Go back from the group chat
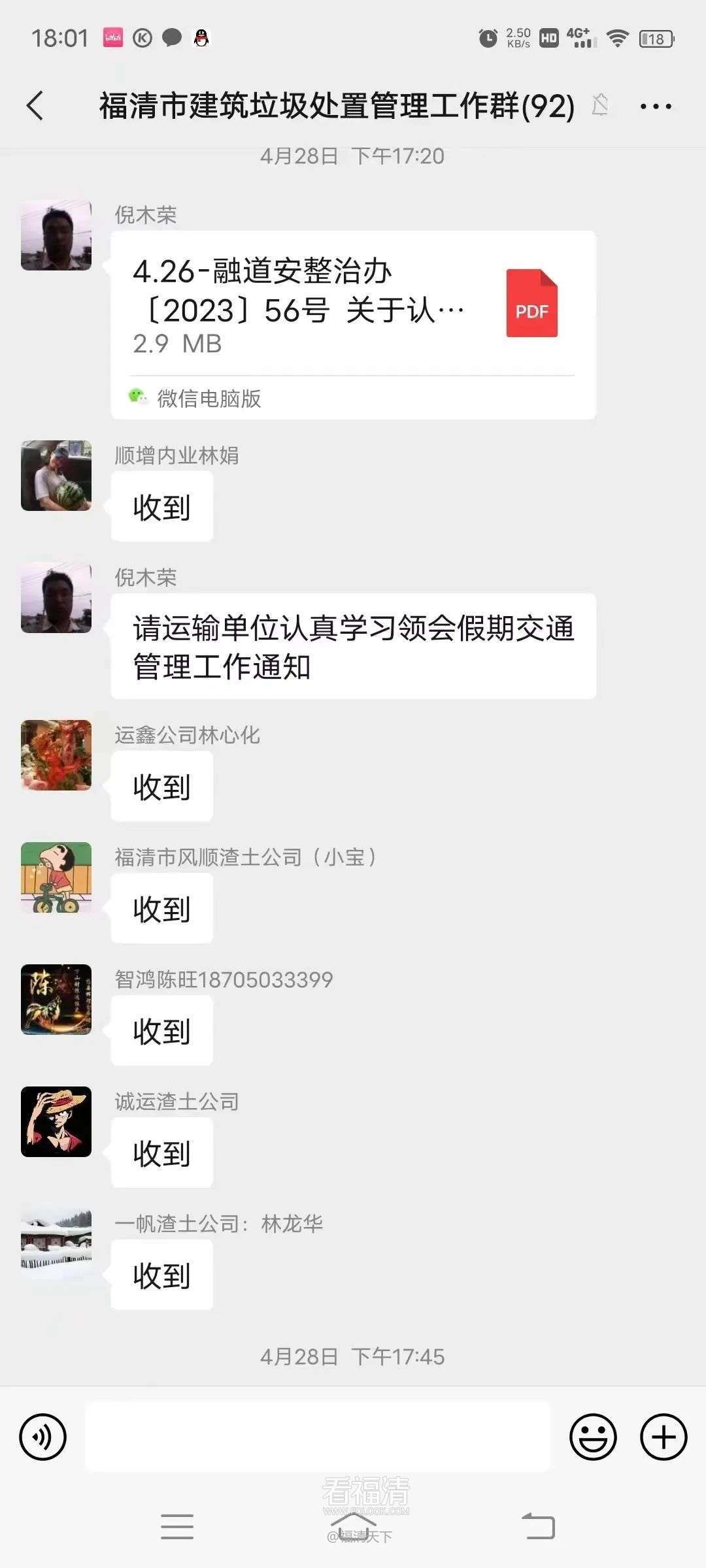 coord(36,106)
